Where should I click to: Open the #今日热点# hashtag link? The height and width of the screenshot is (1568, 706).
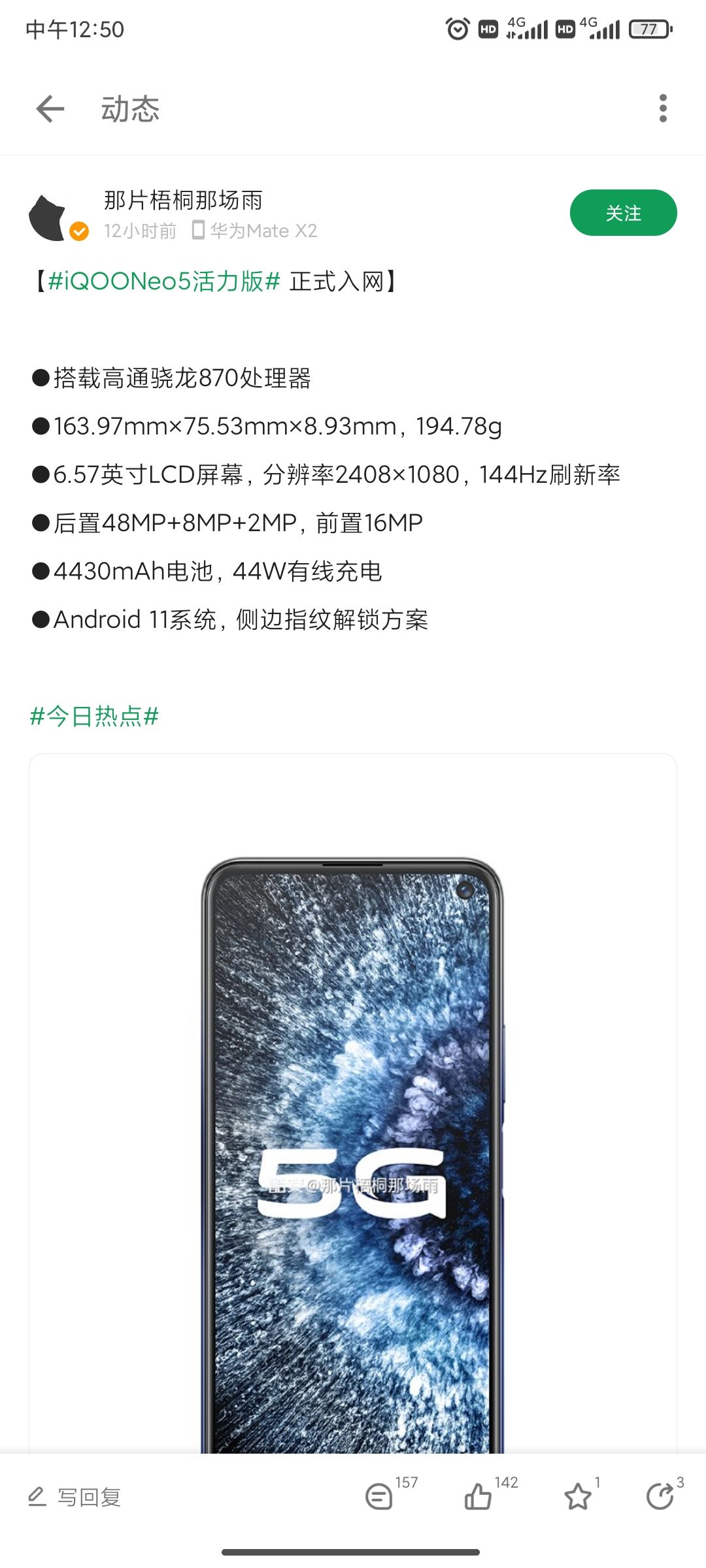pos(95,716)
